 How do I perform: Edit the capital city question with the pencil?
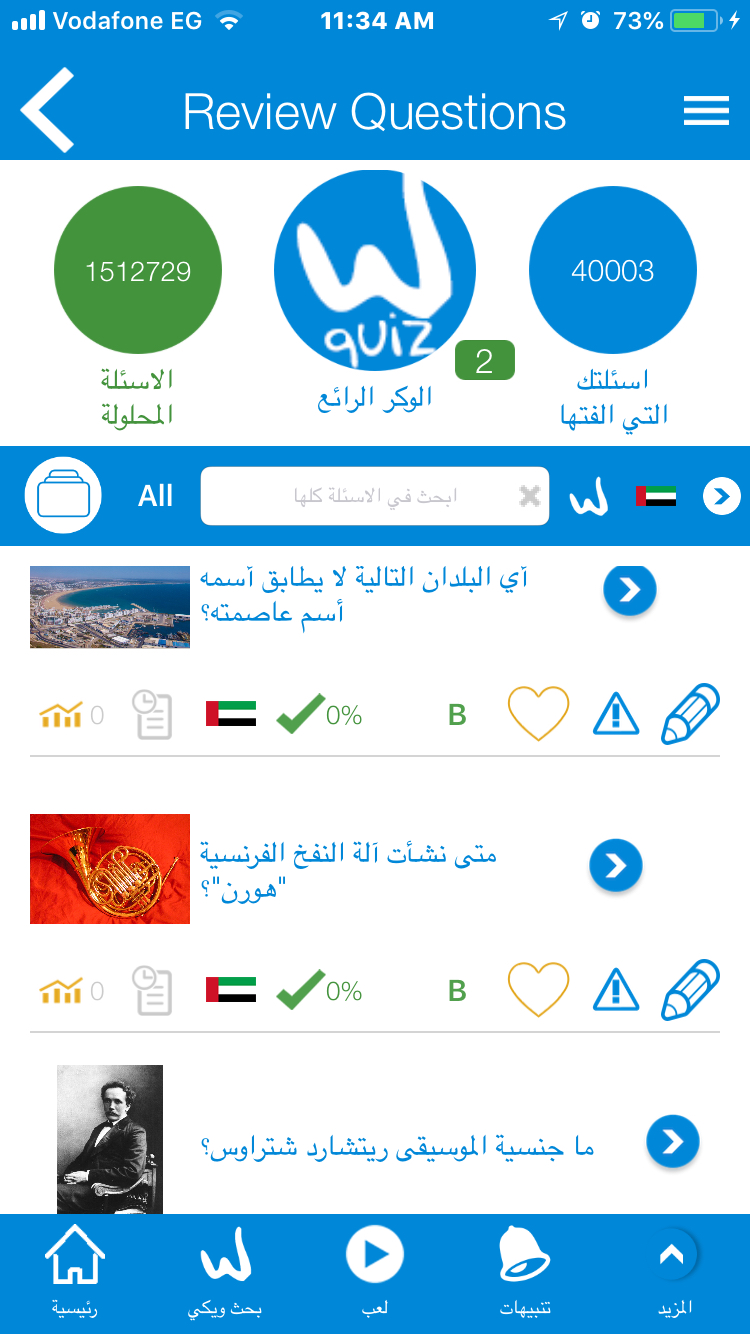point(691,714)
